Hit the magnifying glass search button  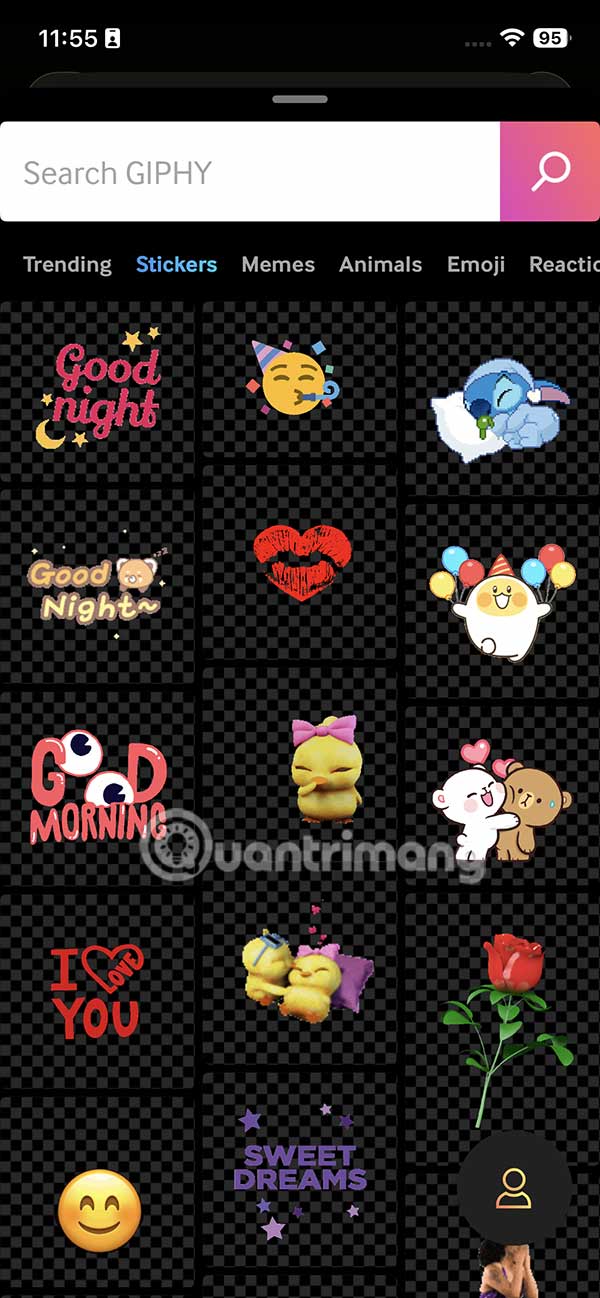click(550, 172)
